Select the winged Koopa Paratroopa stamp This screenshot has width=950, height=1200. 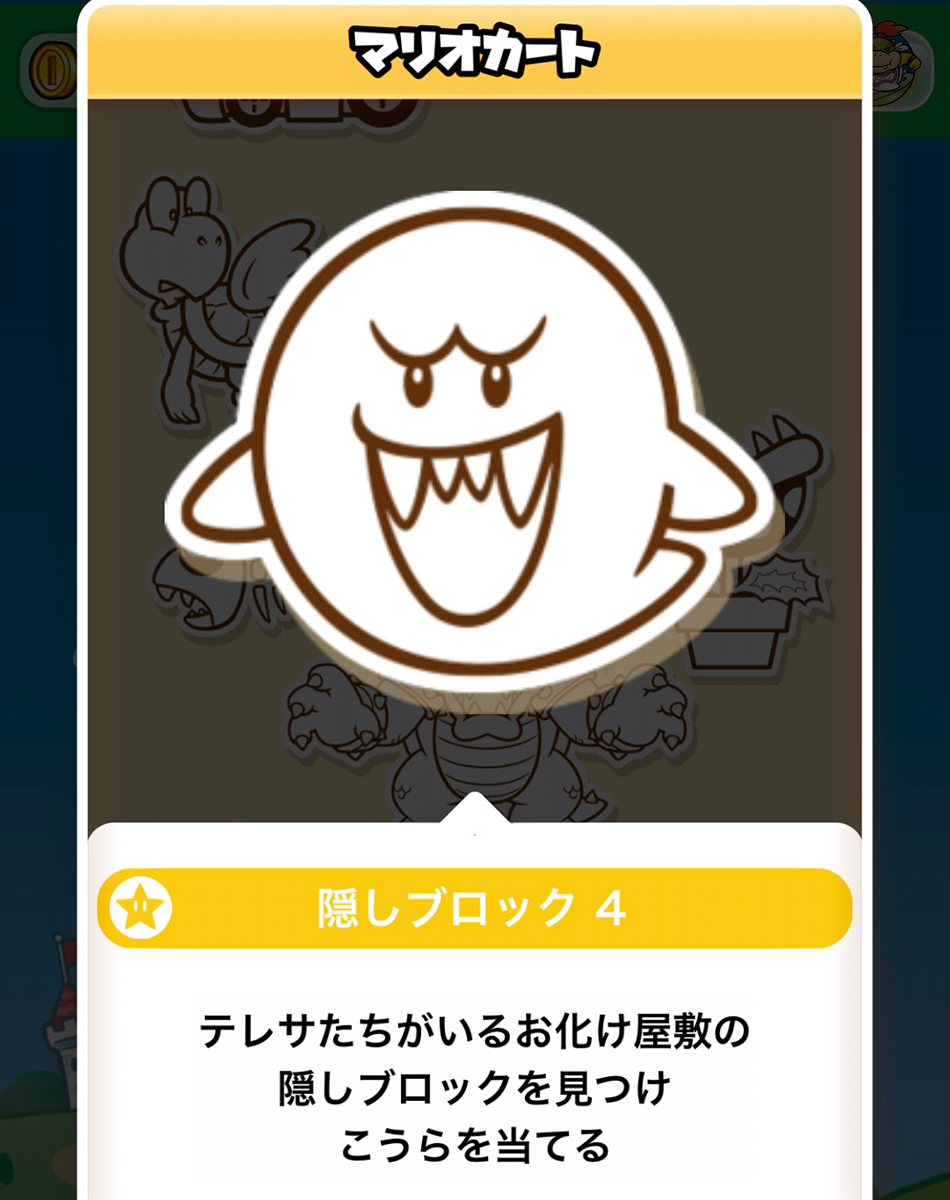click(x=200, y=290)
